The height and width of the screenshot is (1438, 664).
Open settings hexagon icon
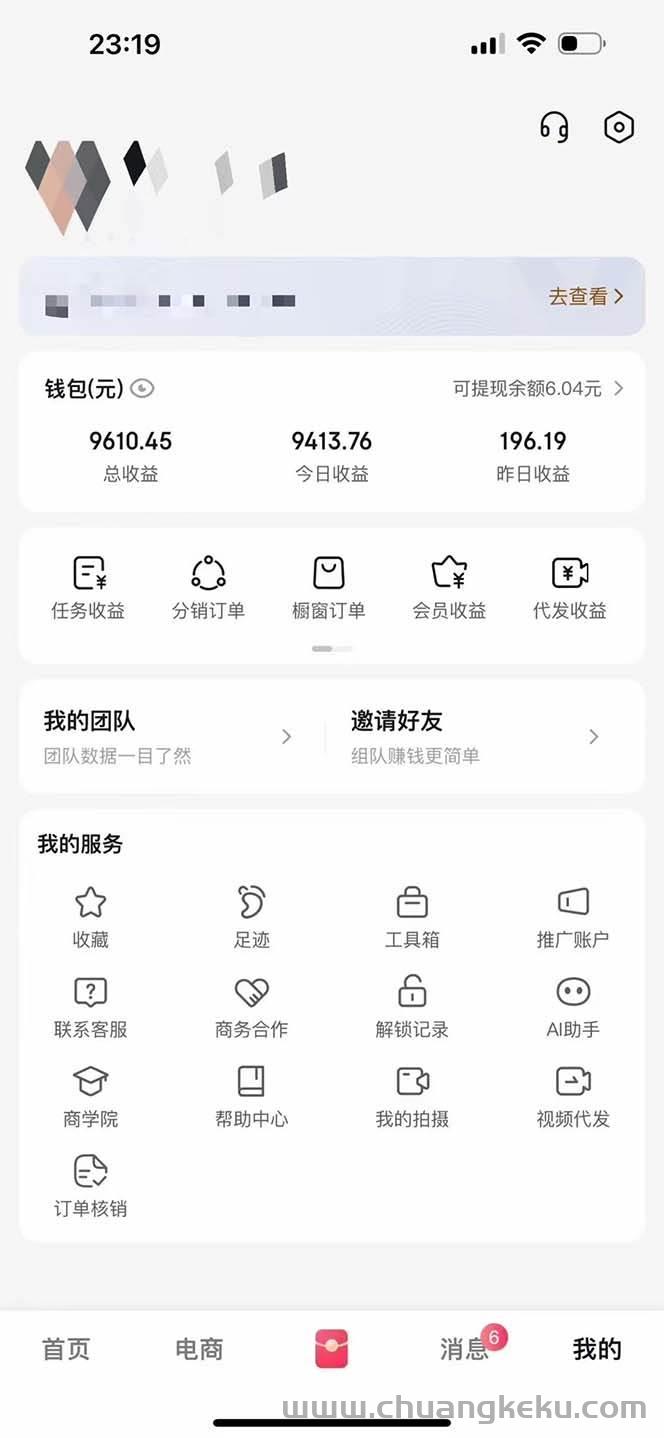[619, 127]
